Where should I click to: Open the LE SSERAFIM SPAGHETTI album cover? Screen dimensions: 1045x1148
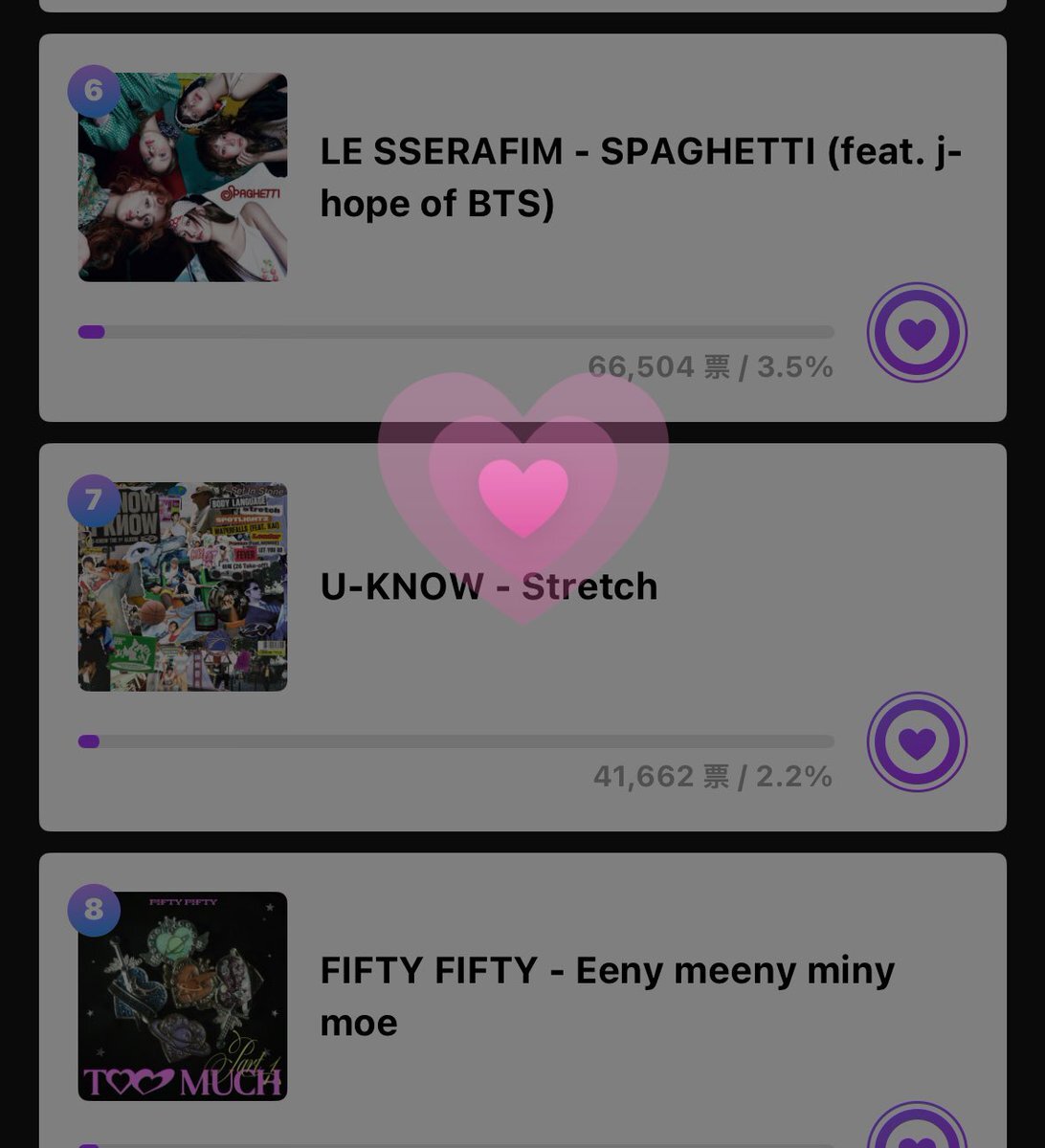point(183,177)
